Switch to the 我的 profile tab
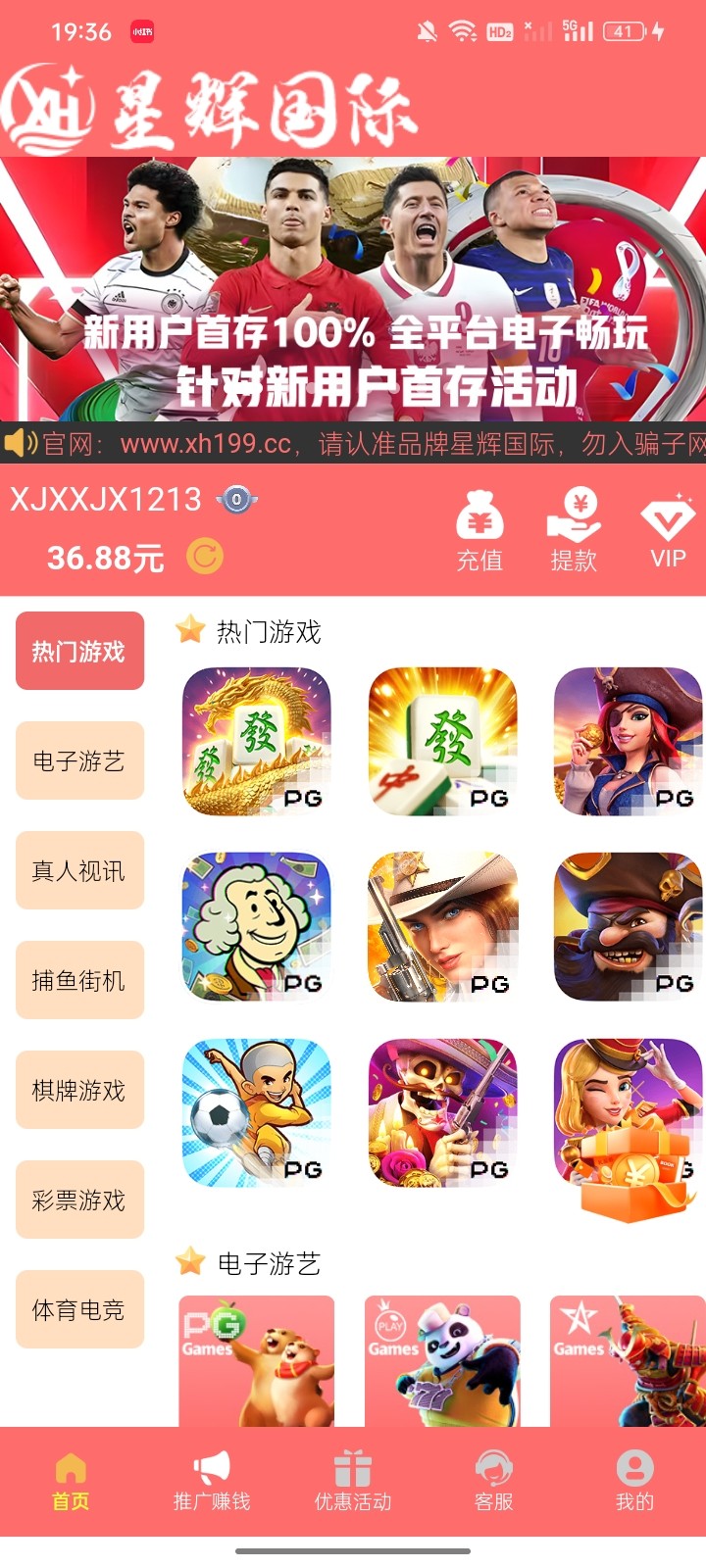 coord(634,1481)
